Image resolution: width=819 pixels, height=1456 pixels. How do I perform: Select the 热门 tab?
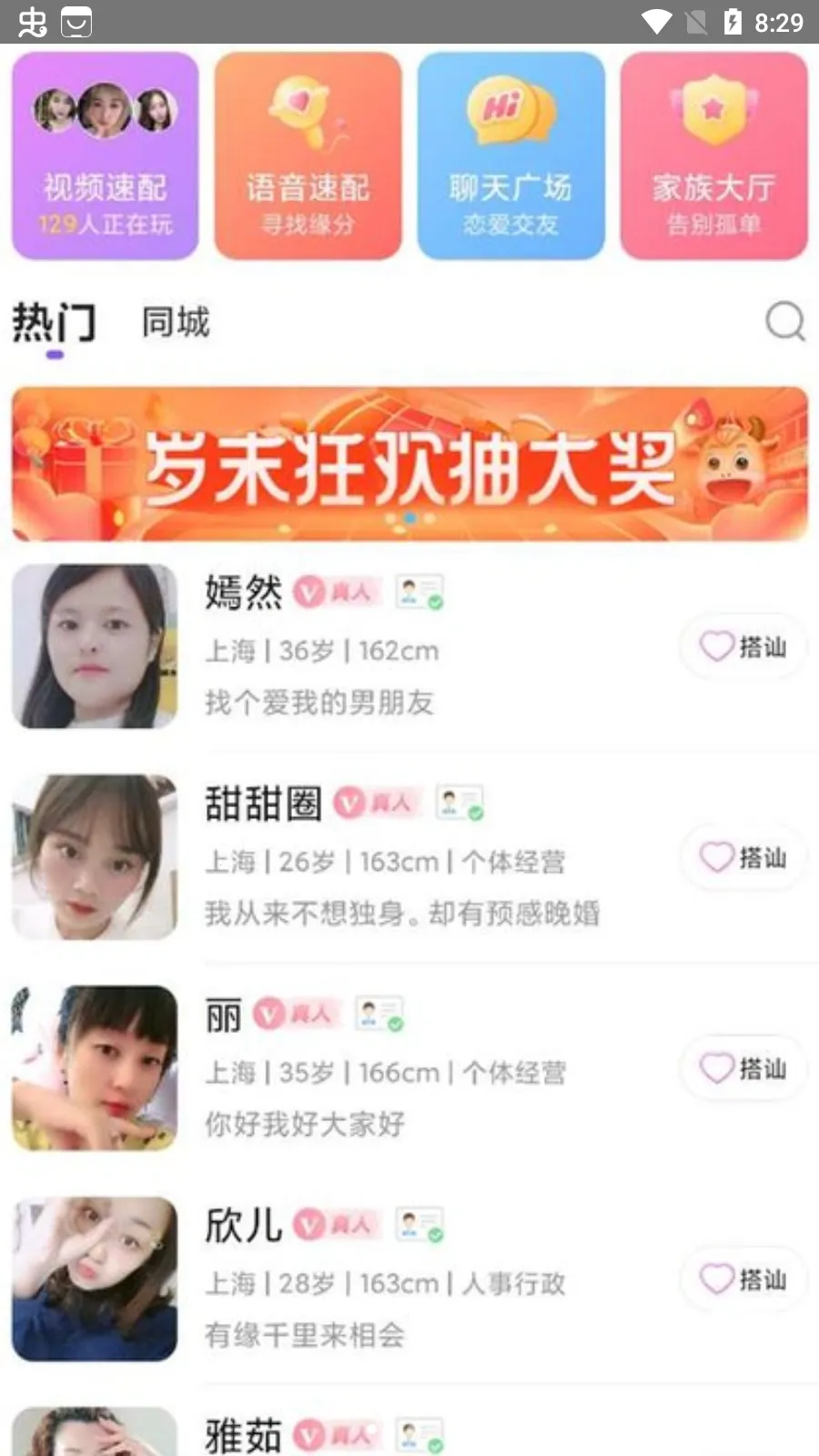point(54,324)
